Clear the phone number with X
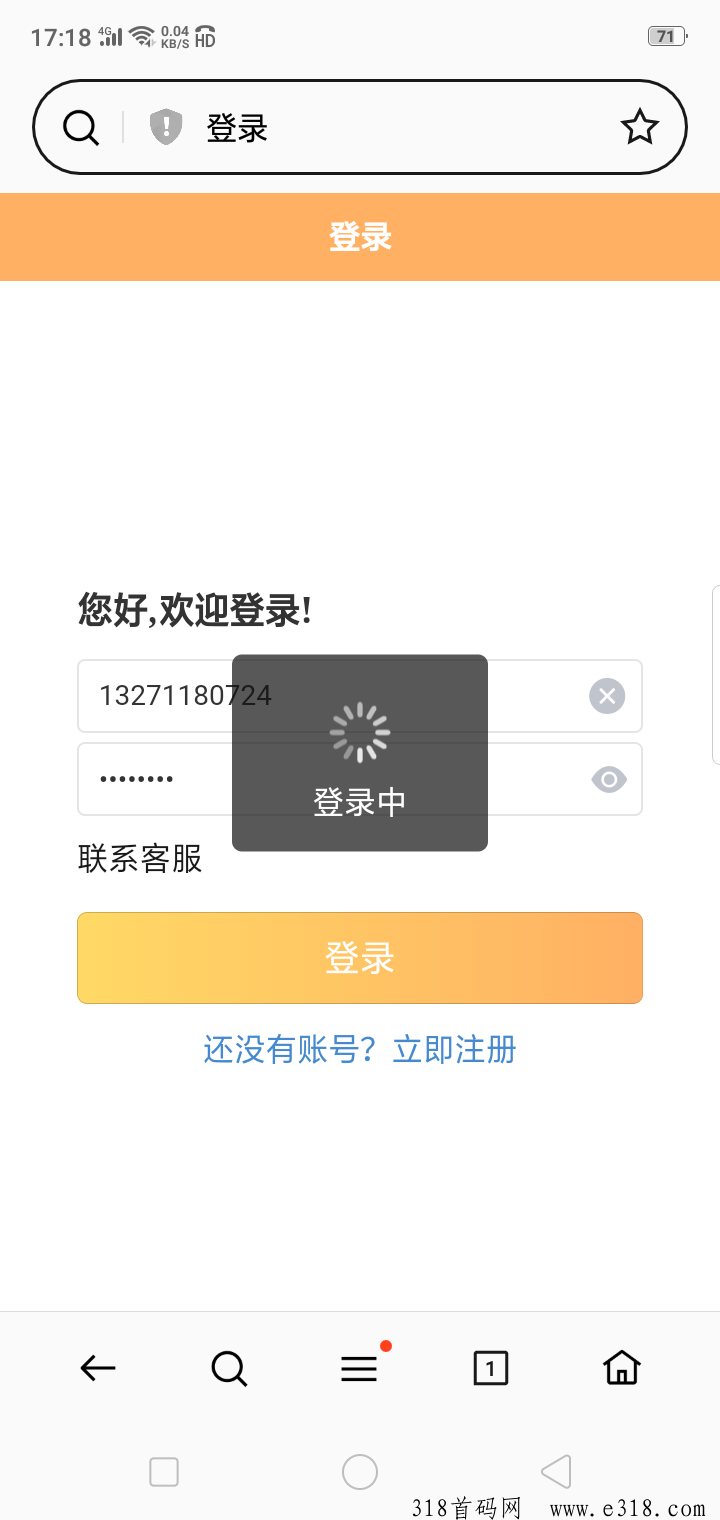 click(607, 696)
